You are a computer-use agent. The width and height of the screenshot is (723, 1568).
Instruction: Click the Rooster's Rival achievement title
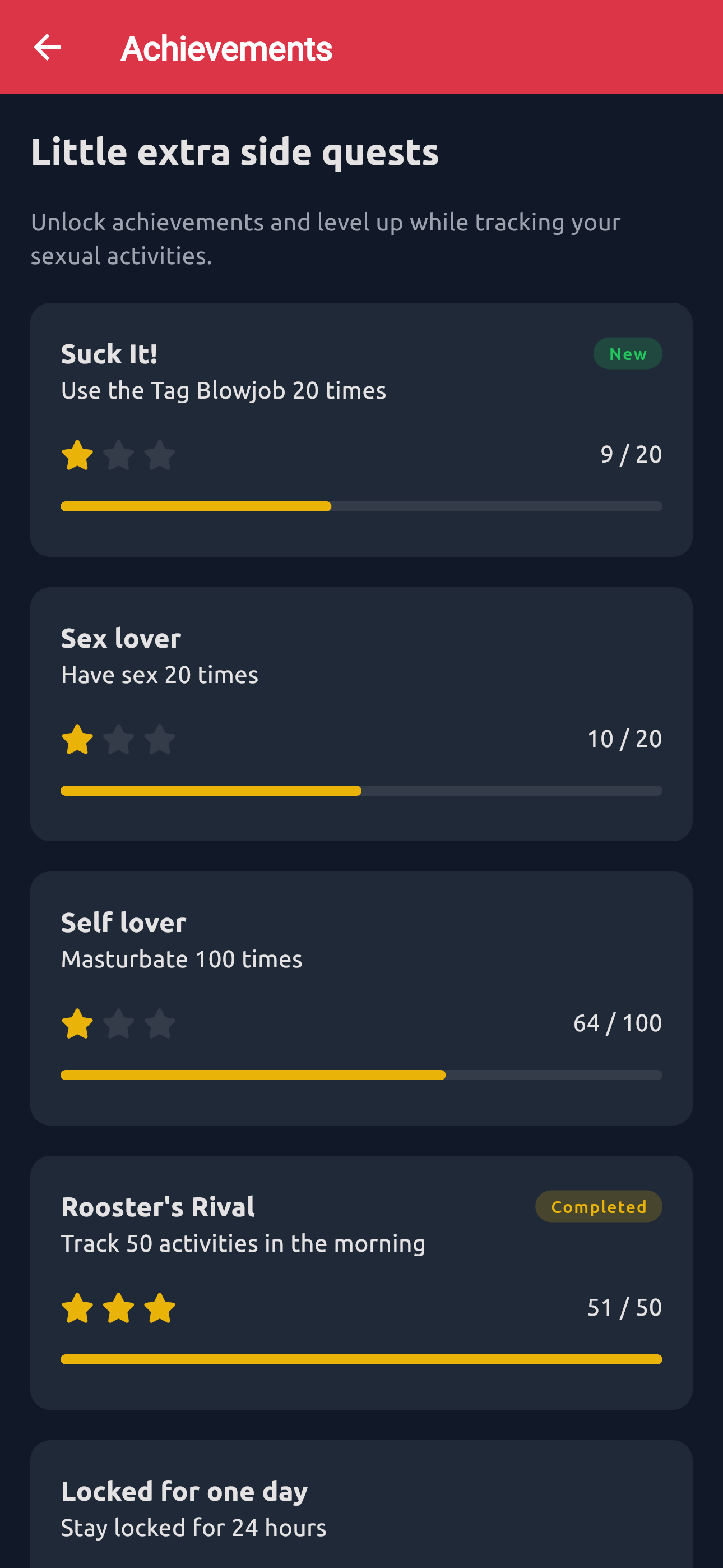click(x=157, y=1206)
